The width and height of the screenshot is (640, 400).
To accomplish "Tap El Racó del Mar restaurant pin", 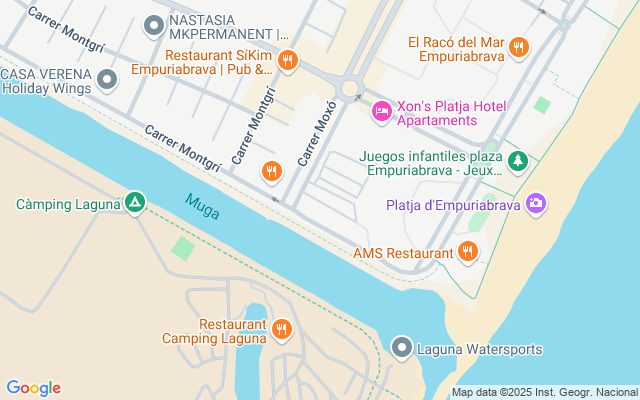I will 518,47.
